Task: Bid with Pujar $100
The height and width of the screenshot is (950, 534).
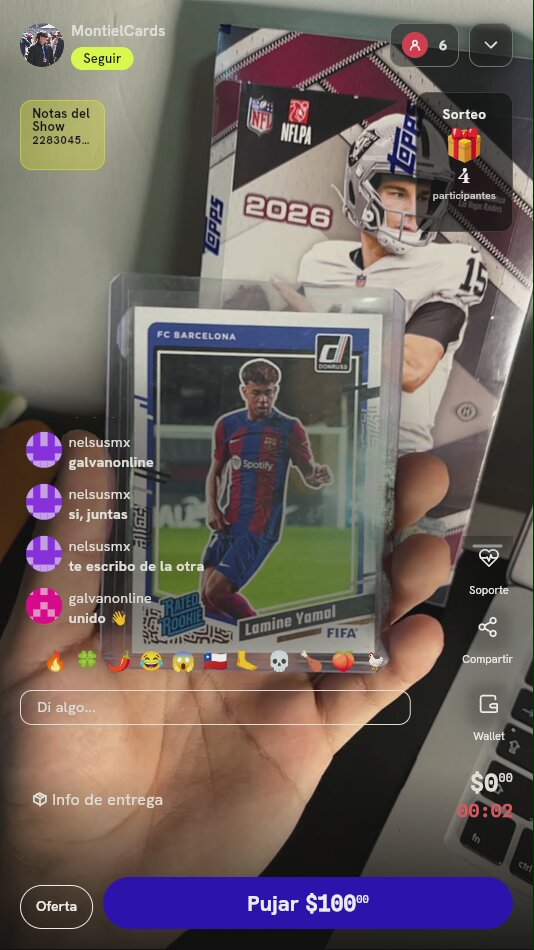Action: [308, 903]
